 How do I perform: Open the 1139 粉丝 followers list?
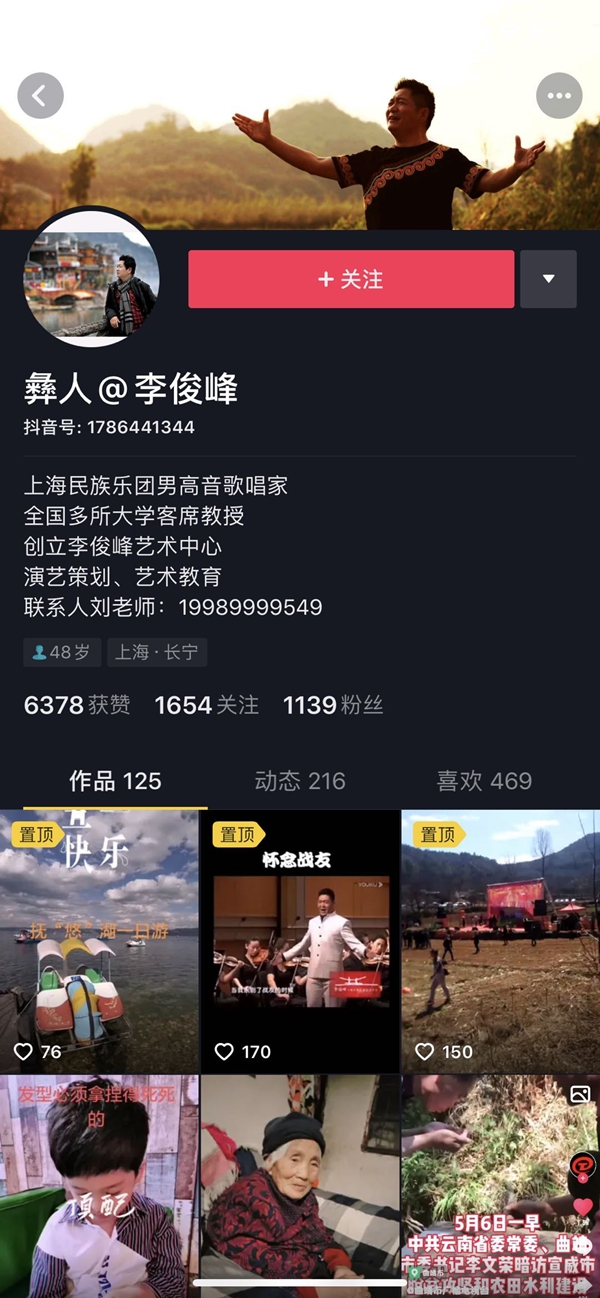click(x=333, y=705)
